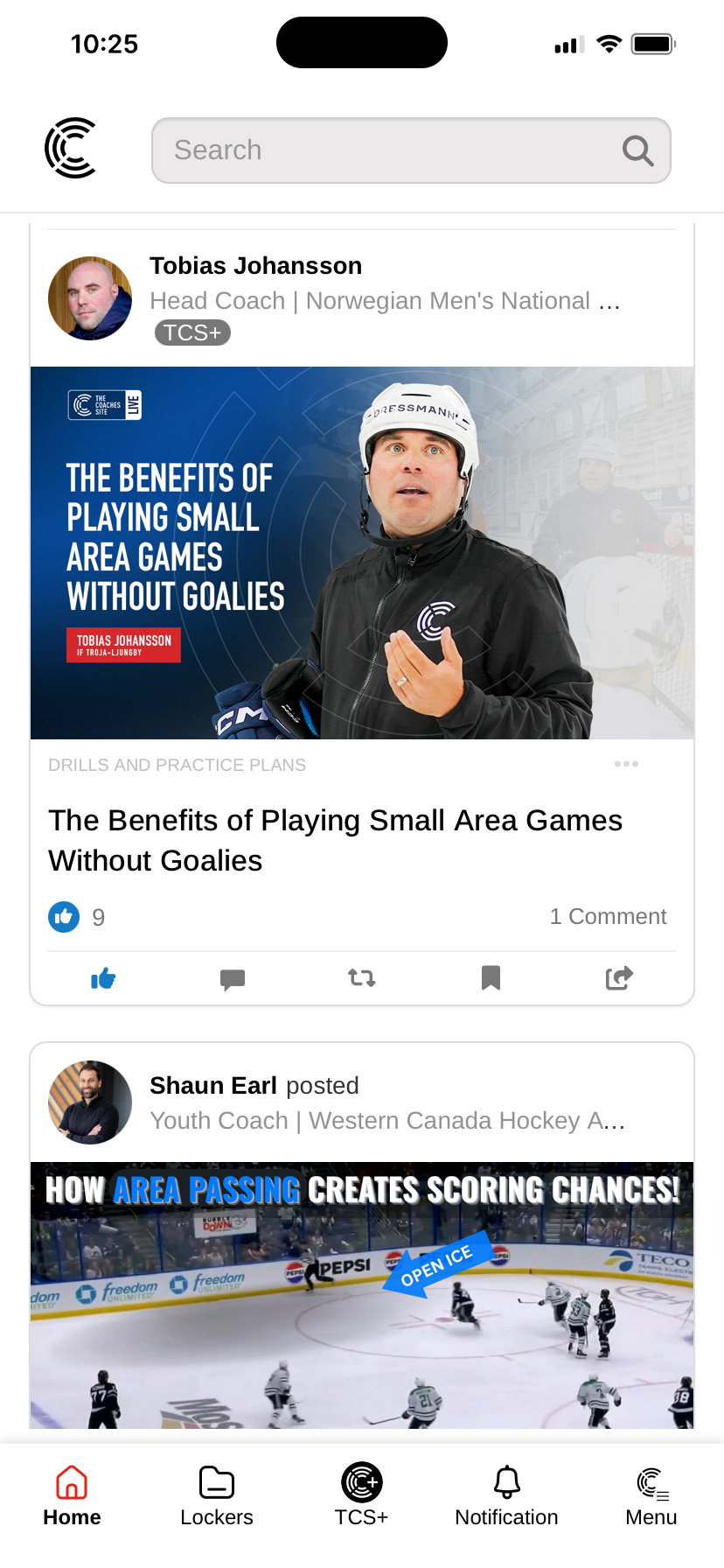This screenshot has width=724, height=1568.
Task: Open the post title about small area games
Action: click(335, 840)
